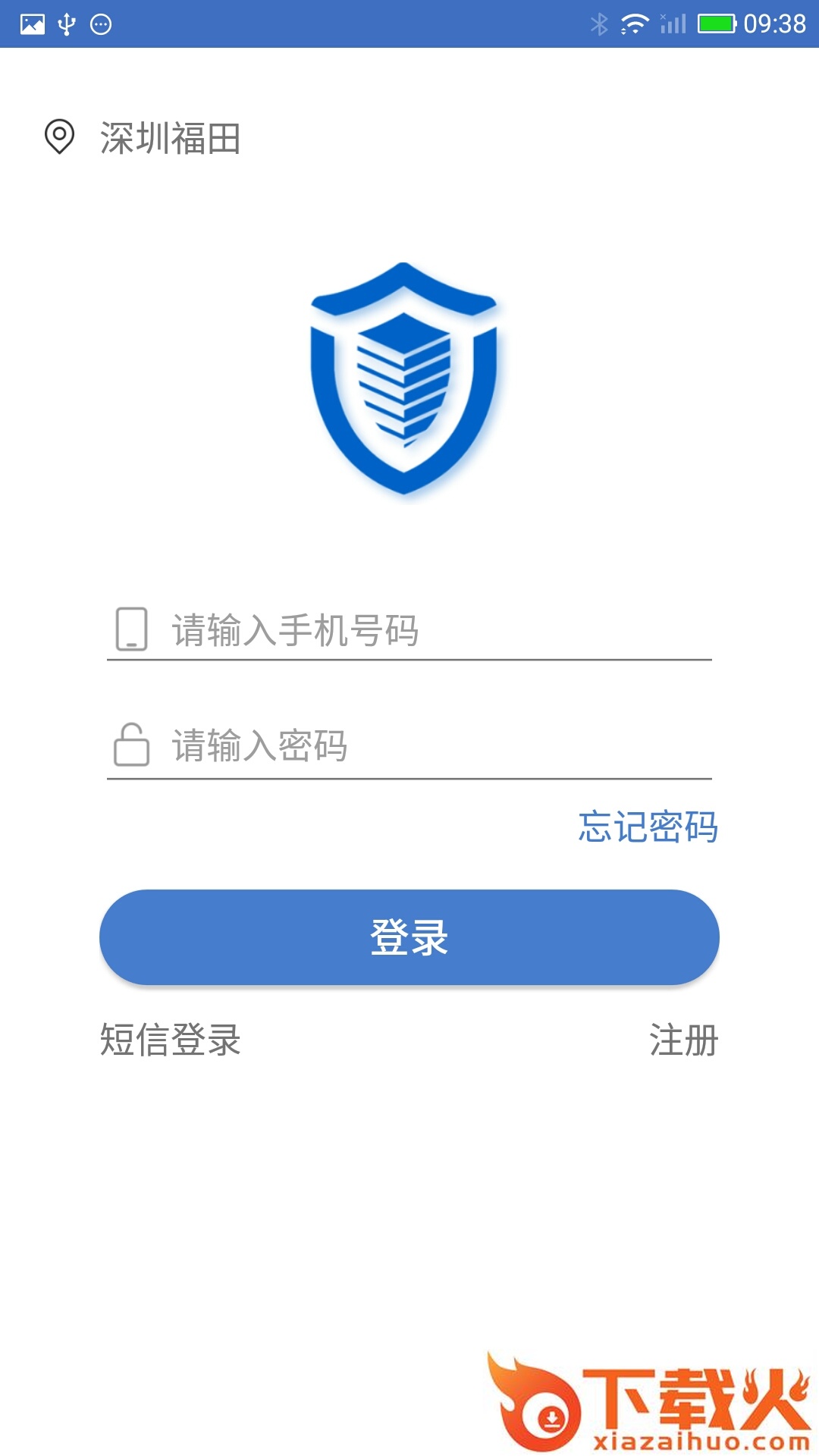Change the location 深圳福田
The height and width of the screenshot is (1456, 819).
point(170,139)
